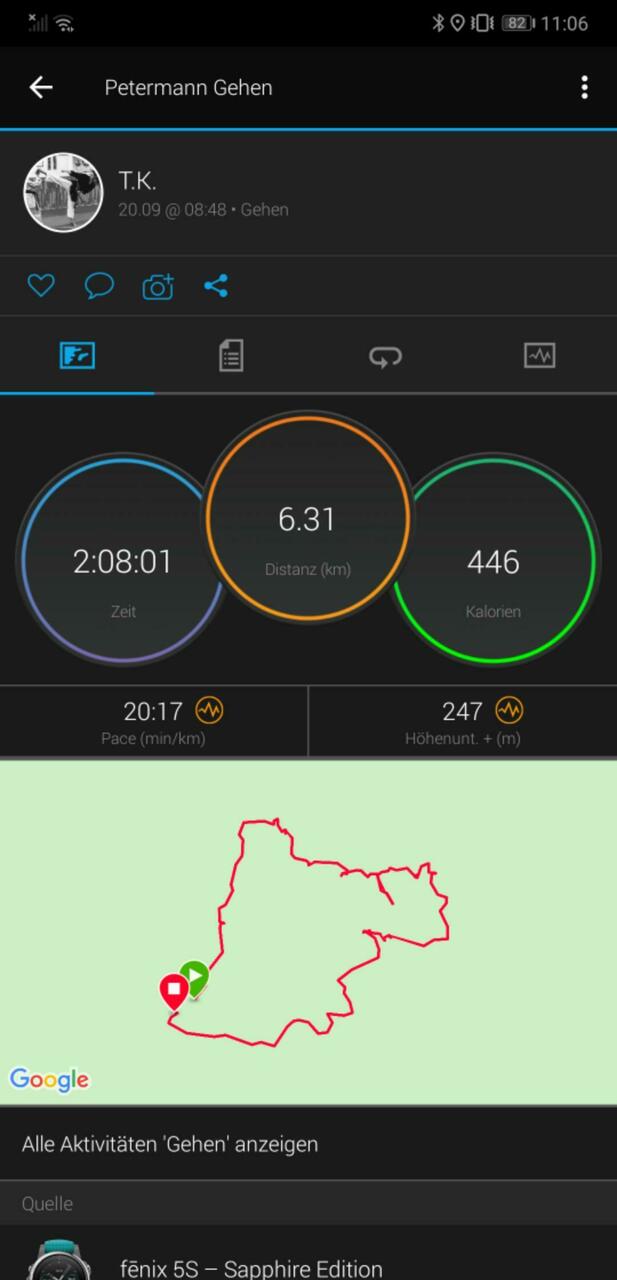This screenshot has height=1280, width=617.
Task: Switch to the charts tab
Action: (539, 355)
